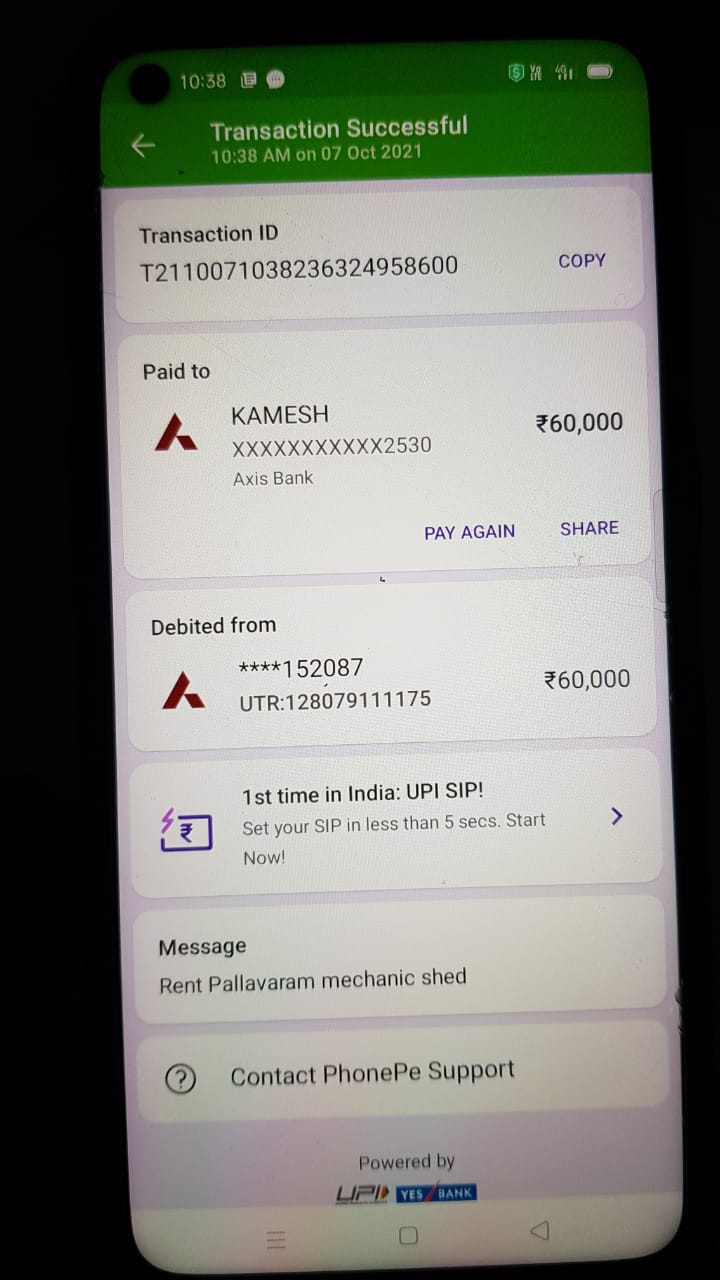This screenshot has height=1280, width=720.
Task: Tap Pay Again to Kamesh
Action: 469,532
